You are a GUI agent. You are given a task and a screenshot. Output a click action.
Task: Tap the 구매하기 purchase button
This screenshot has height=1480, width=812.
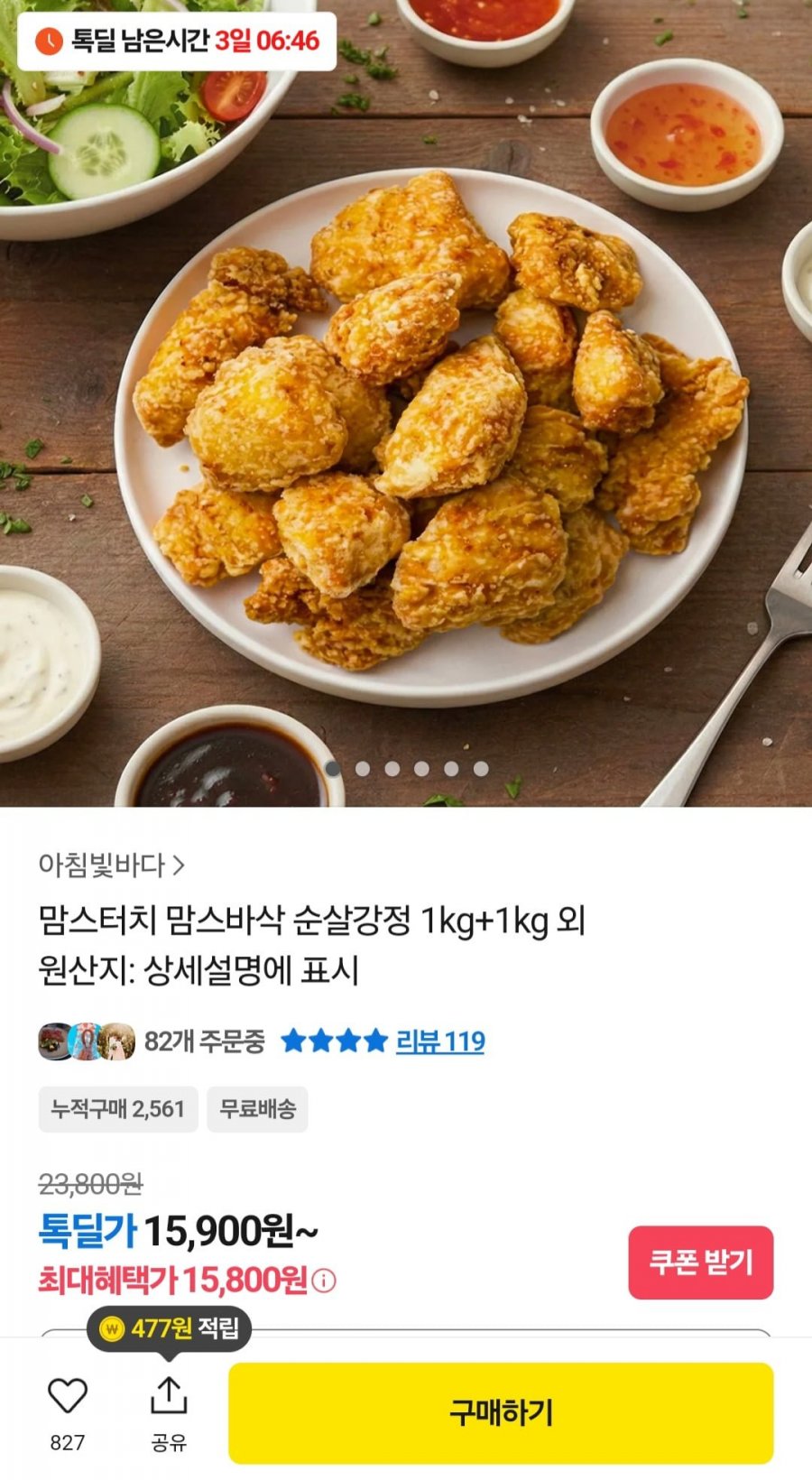click(x=501, y=1412)
